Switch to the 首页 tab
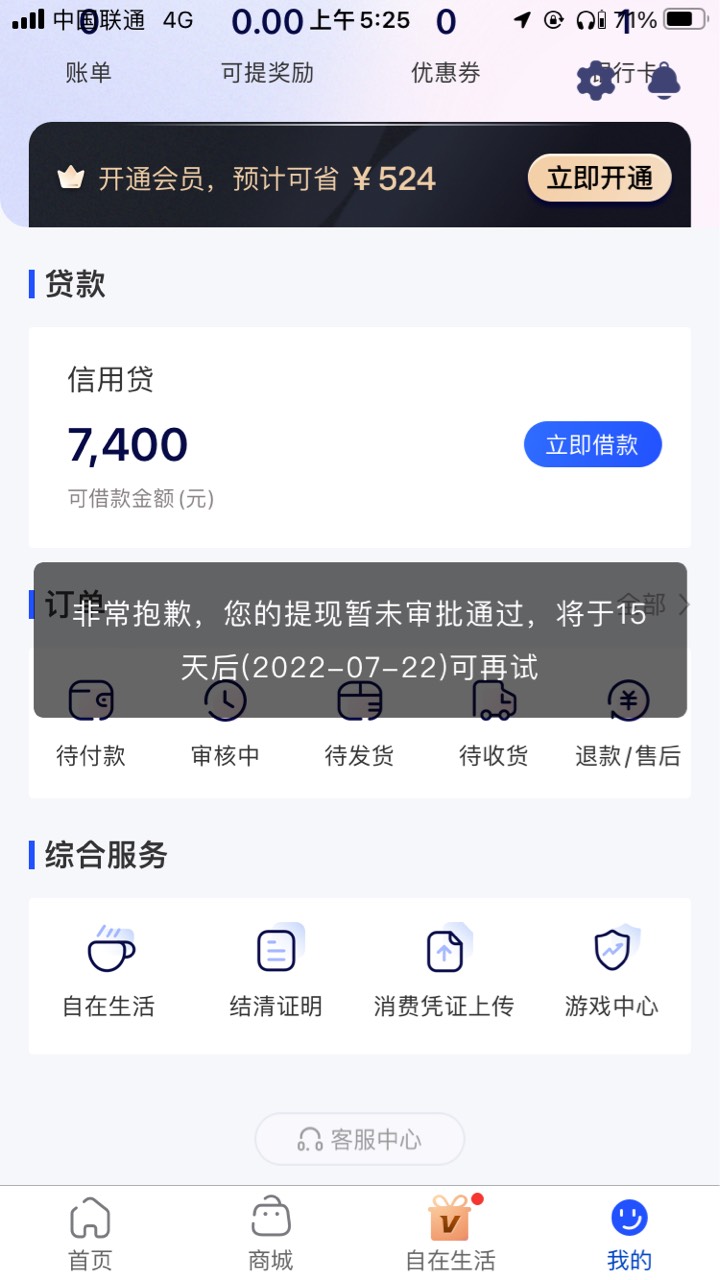This screenshot has width=720, height=1280. pyautogui.click(x=90, y=1234)
